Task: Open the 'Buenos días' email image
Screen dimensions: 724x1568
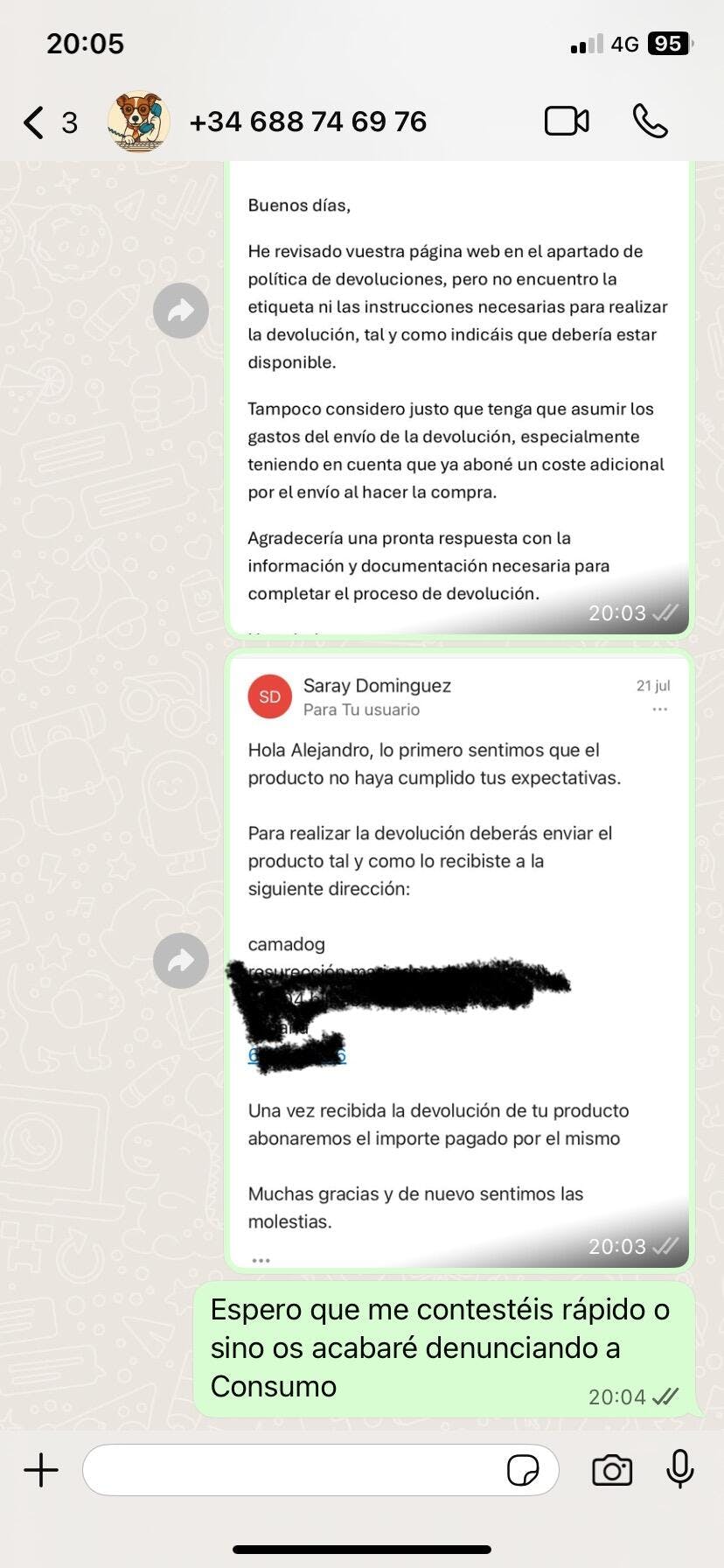Action: [458, 394]
